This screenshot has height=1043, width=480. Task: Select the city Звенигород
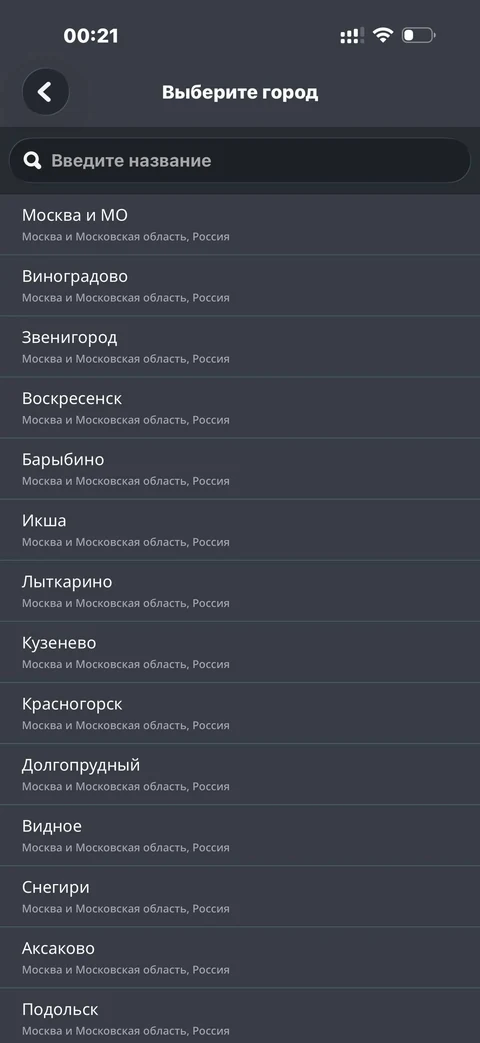pyautogui.click(x=240, y=347)
